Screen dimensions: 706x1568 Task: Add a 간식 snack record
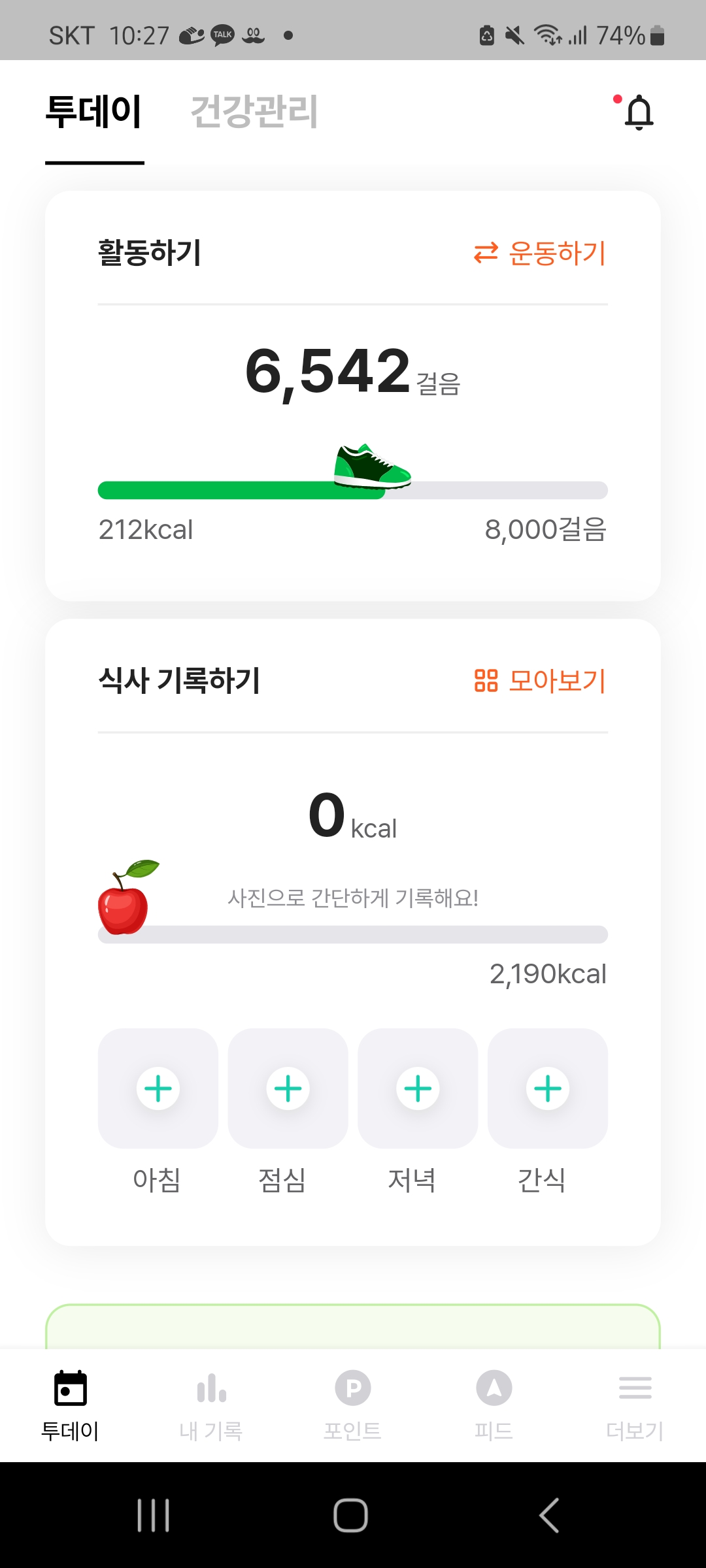pos(548,1088)
